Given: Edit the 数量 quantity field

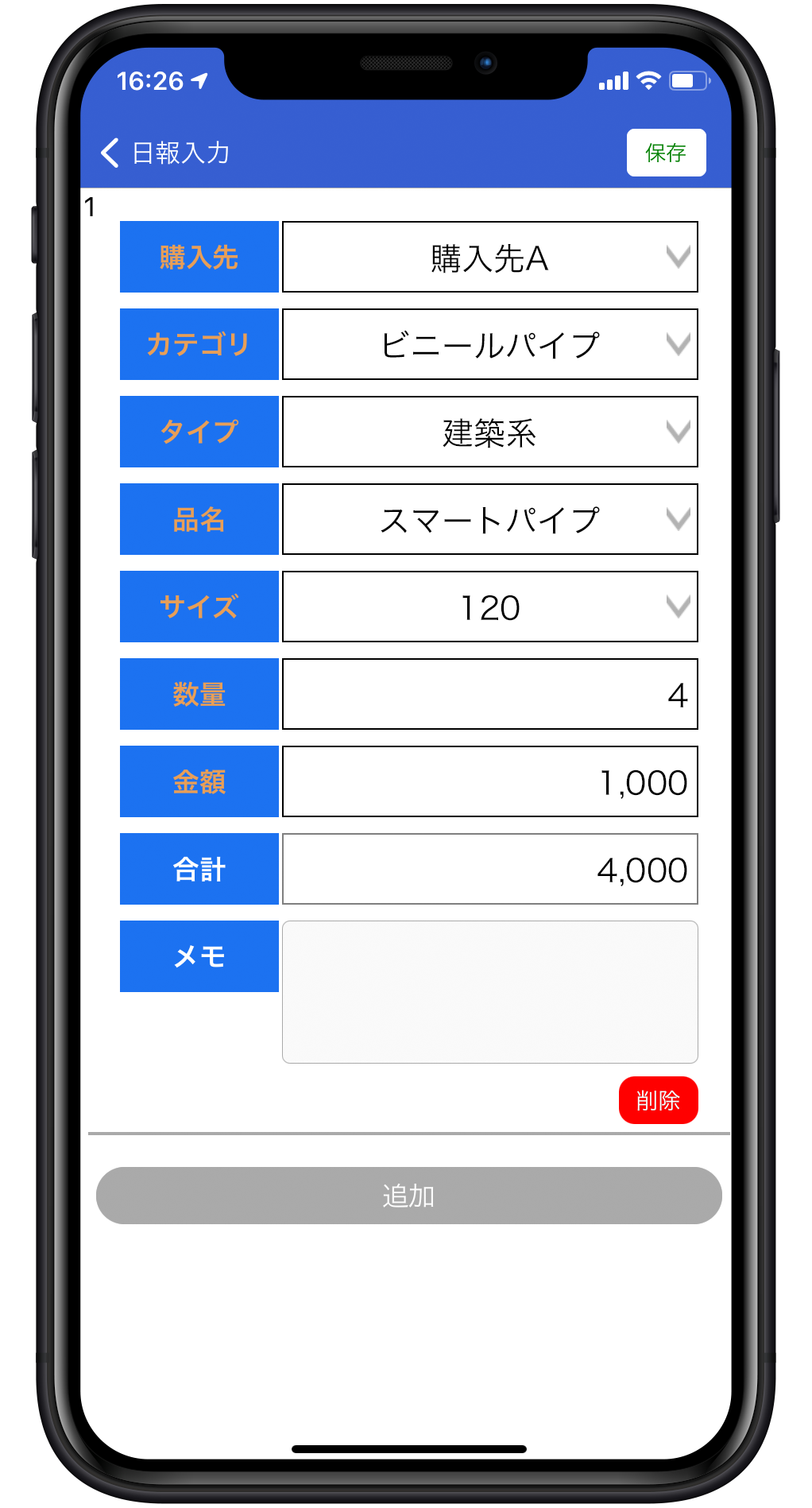Looking at the screenshot, I should [x=489, y=694].
